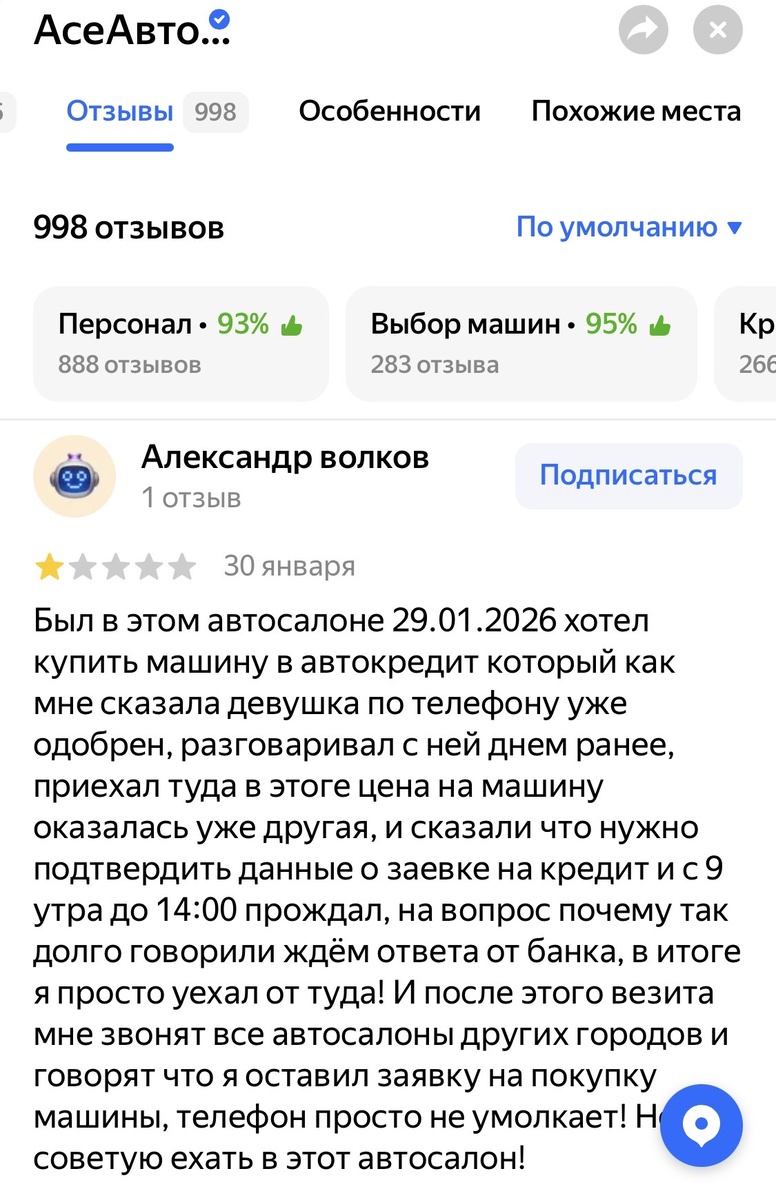776x1200 pixels.
Task: Open the map via the floating pin button
Action: click(x=701, y=1125)
